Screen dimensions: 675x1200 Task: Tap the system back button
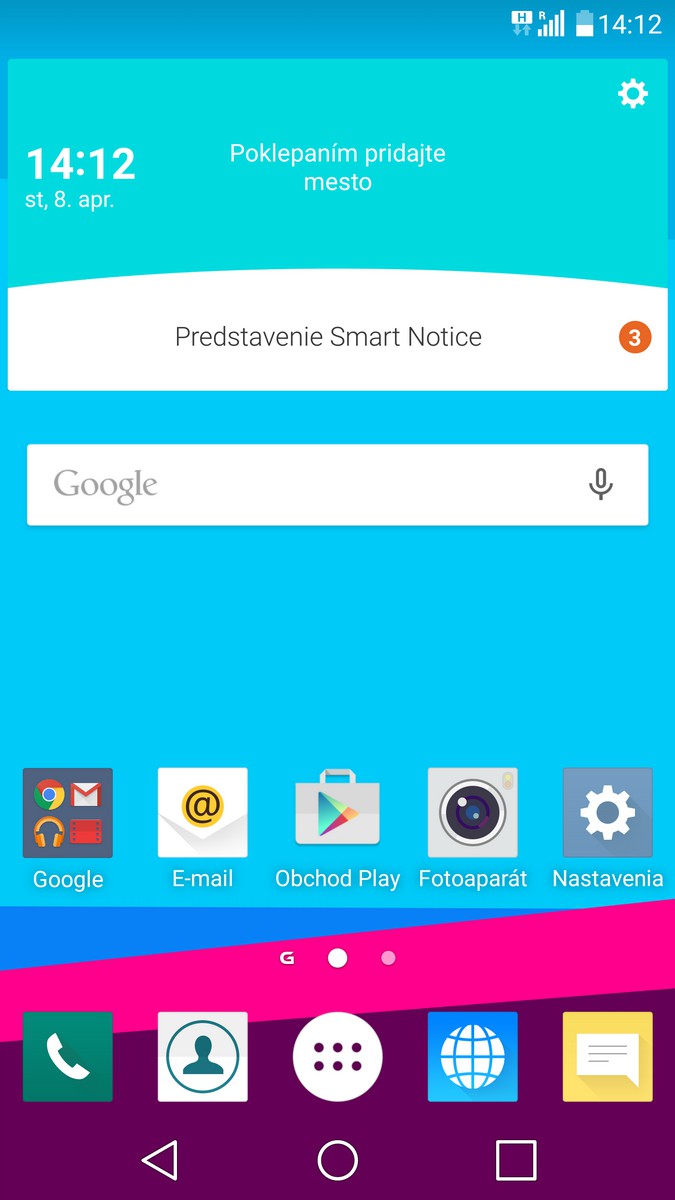pos(160,1160)
